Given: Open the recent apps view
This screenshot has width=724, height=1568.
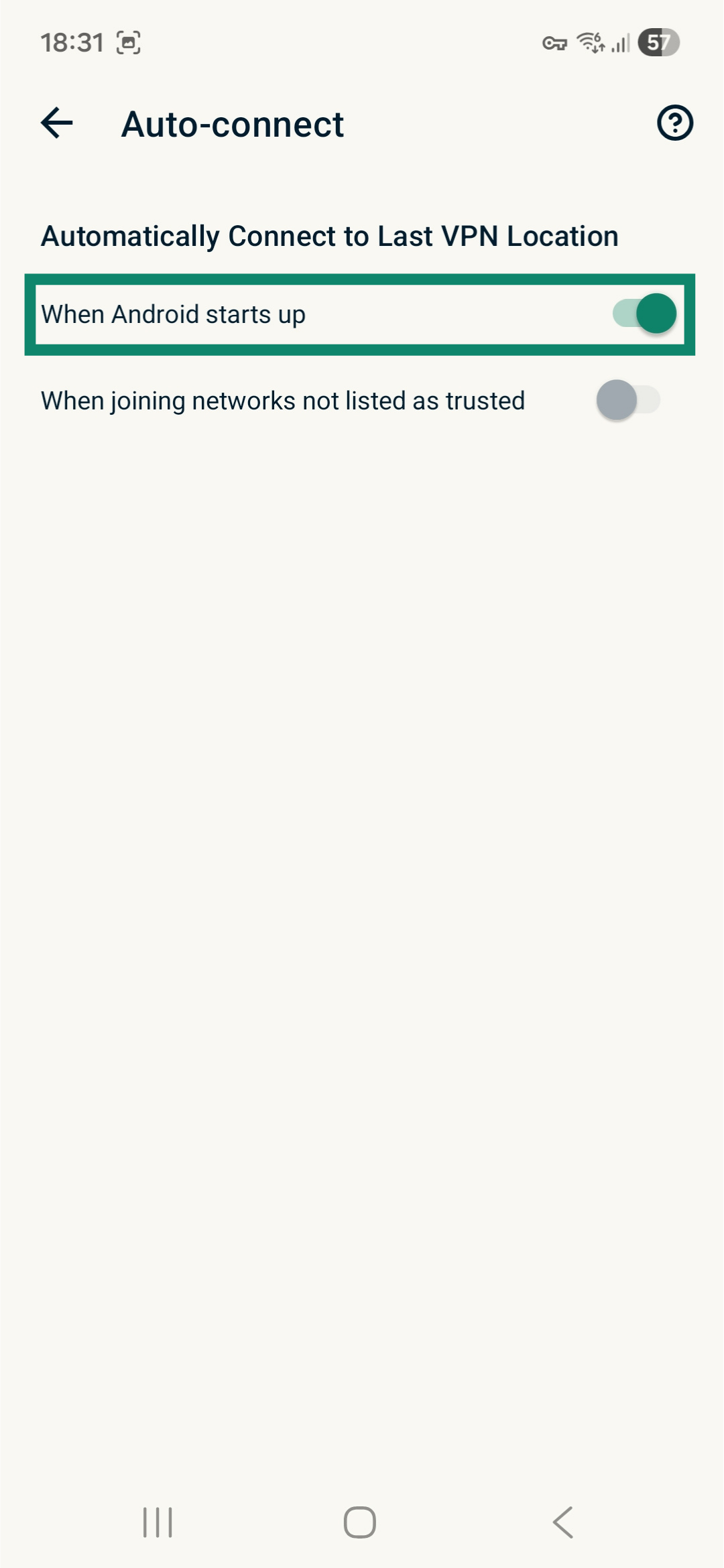Looking at the screenshot, I should click(158, 1522).
